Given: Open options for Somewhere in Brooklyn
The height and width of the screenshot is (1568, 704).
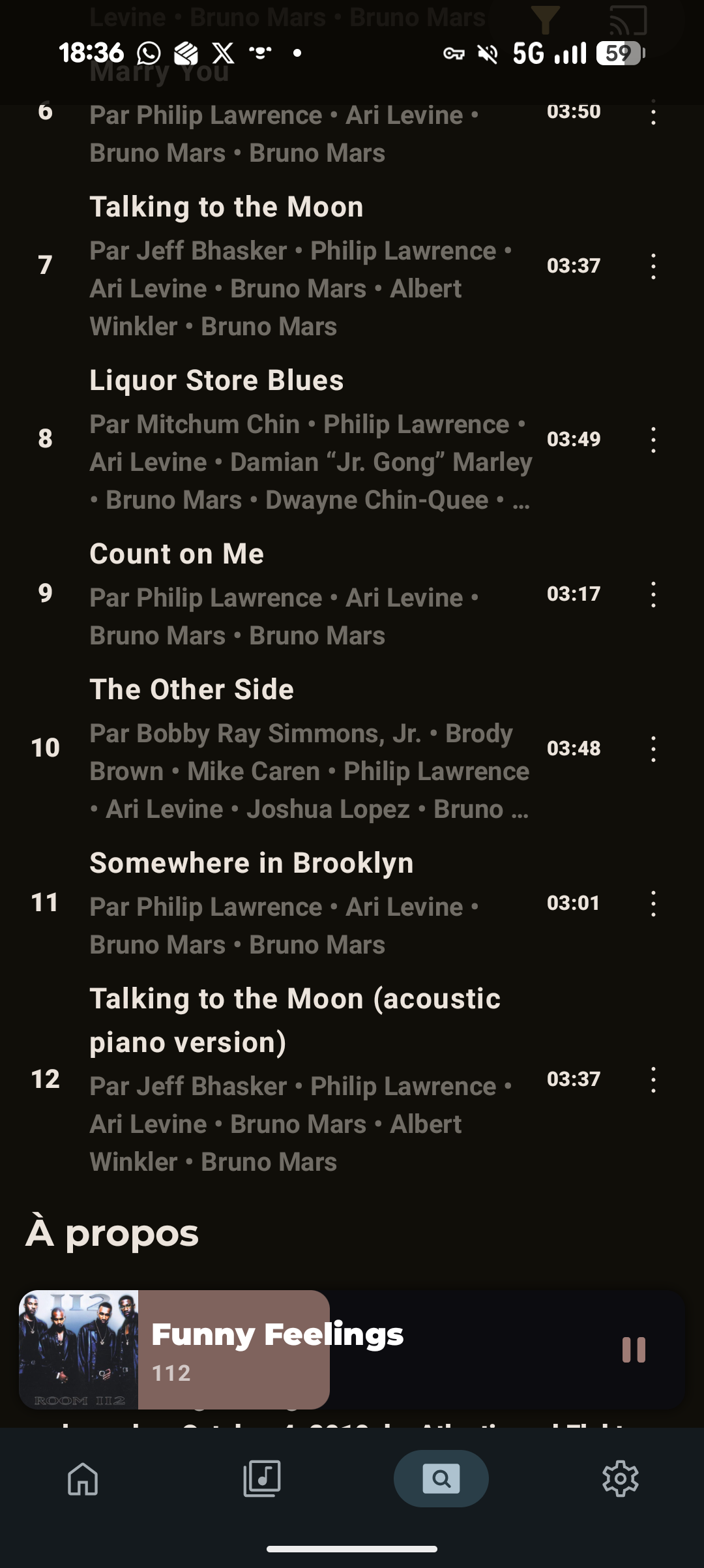Looking at the screenshot, I should pyautogui.click(x=653, y=903).
